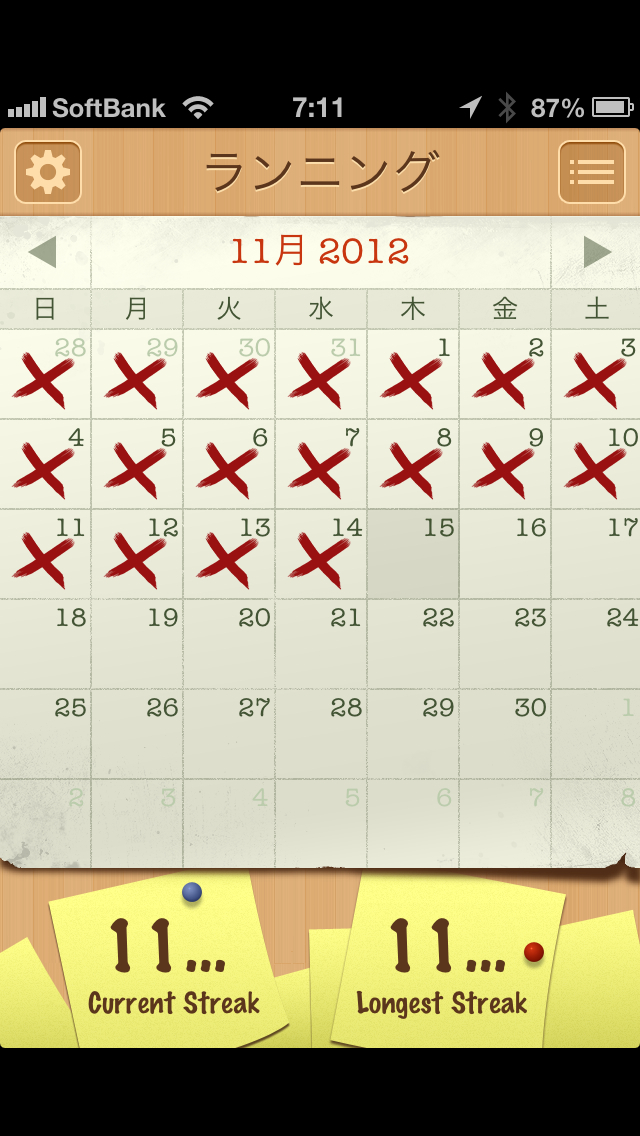Go to the previous month
Image resolution: width=640 pixels, height=1136 pixels.
(43, 252)
